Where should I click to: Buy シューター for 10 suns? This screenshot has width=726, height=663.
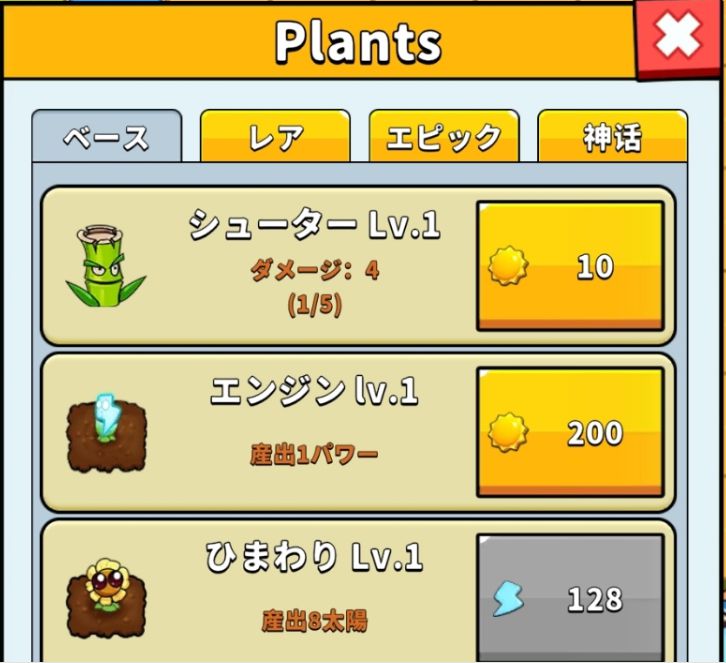570,266
